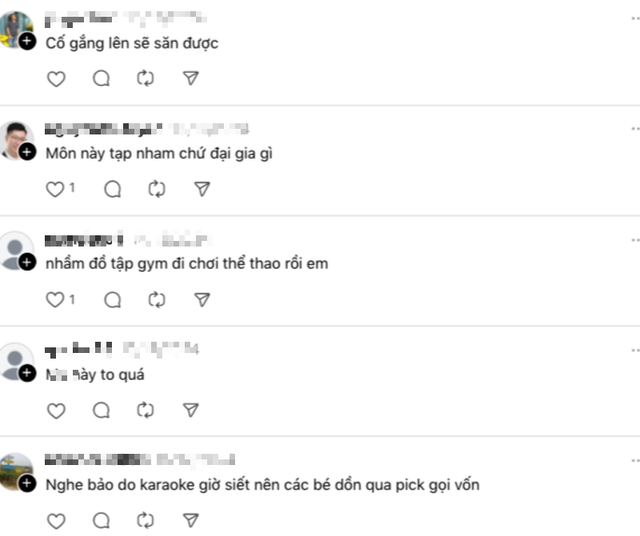Reply to the comment ending 'to quá'

[101, 410]
